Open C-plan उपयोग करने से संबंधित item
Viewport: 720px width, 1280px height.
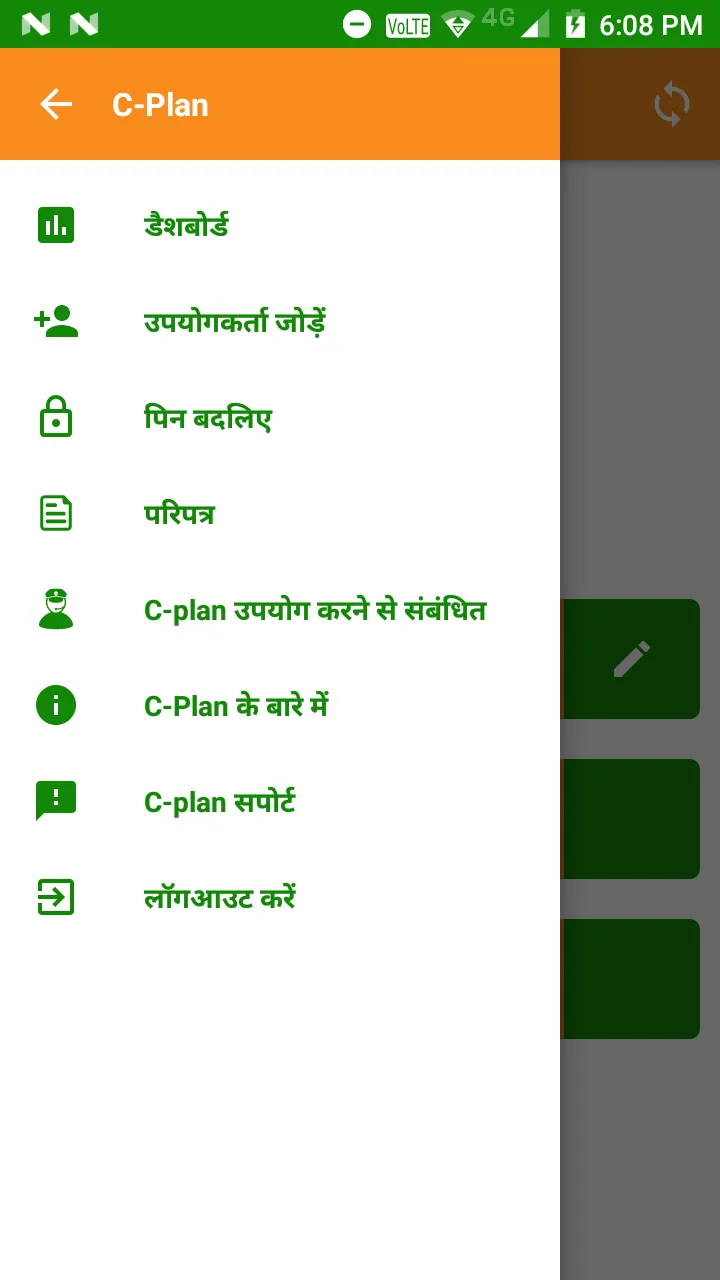click(317, 609)
